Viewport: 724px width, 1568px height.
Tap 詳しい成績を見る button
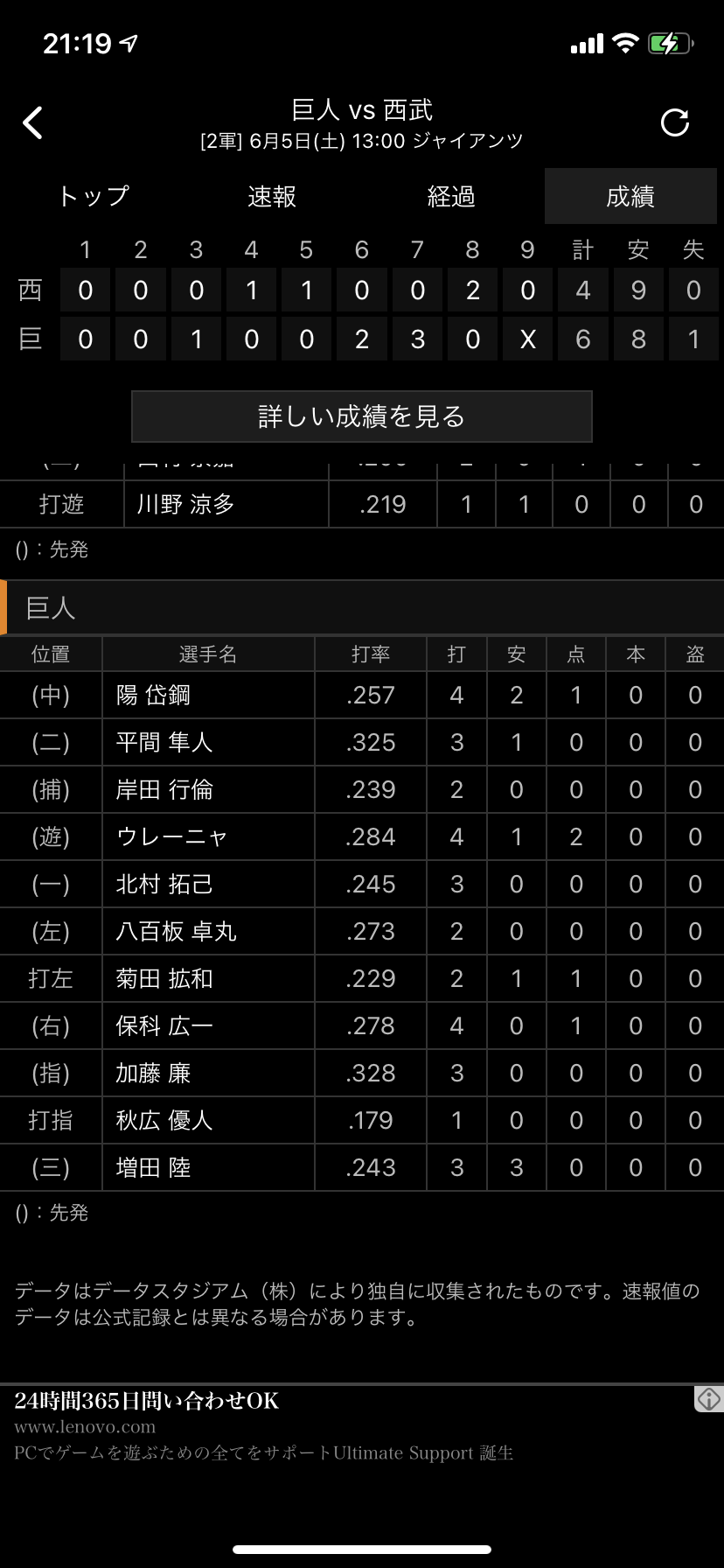(362, 416)
